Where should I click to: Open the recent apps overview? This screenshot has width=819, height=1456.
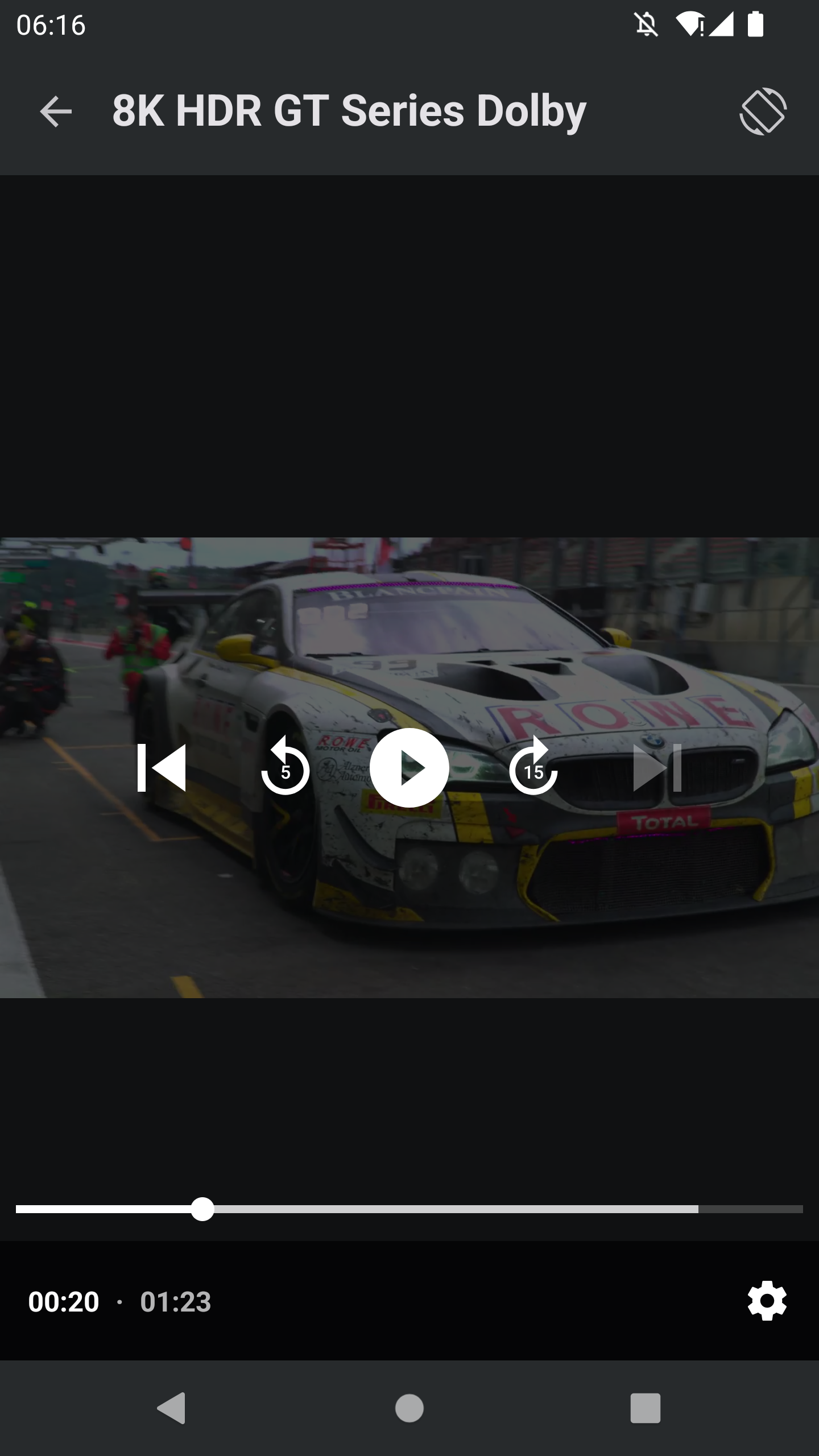(x=645, y=1408)
